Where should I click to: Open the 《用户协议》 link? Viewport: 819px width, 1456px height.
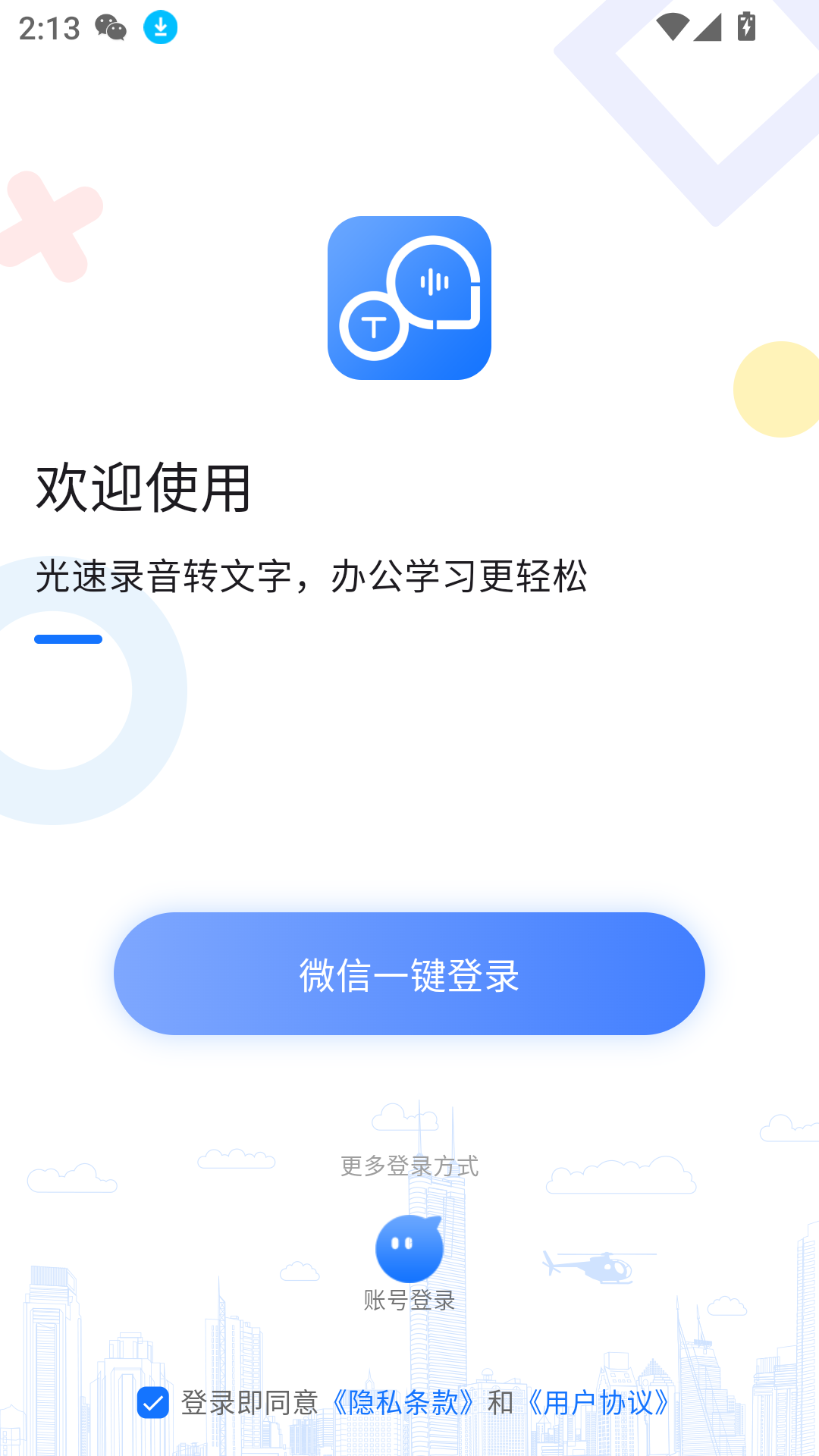[598, 1403]
